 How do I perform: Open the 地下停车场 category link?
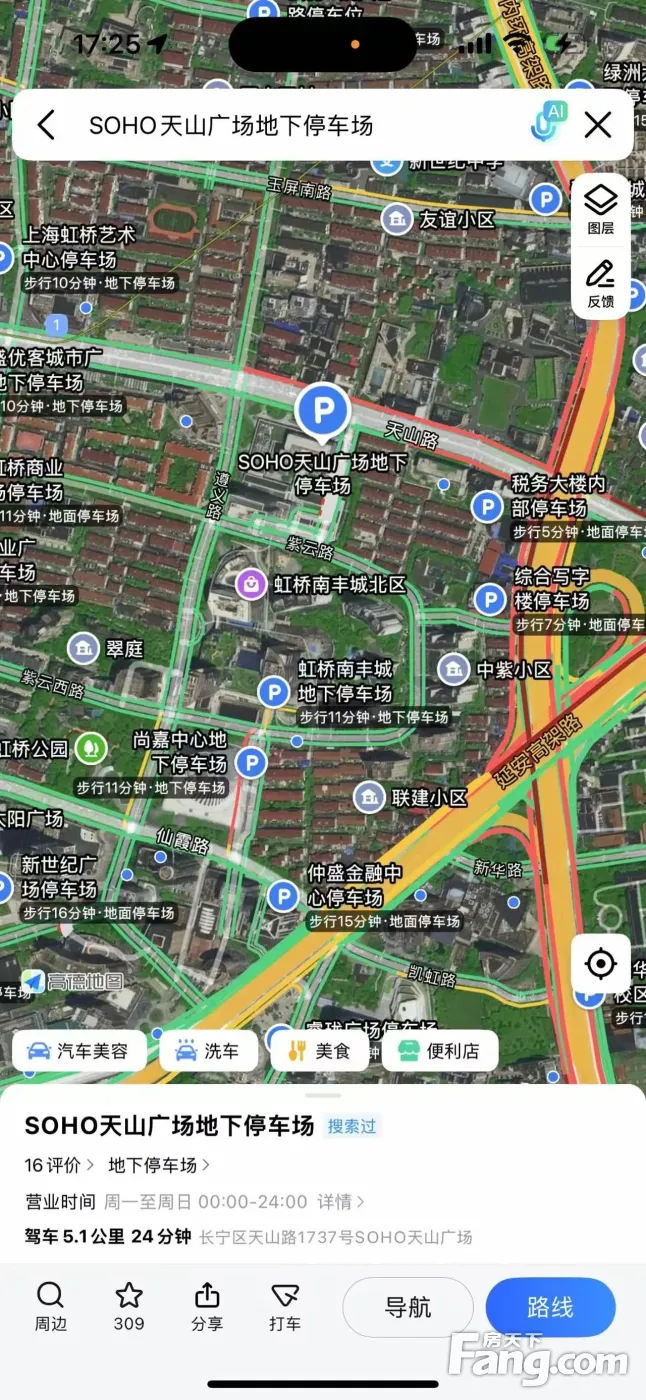[x=159, y=1165]
